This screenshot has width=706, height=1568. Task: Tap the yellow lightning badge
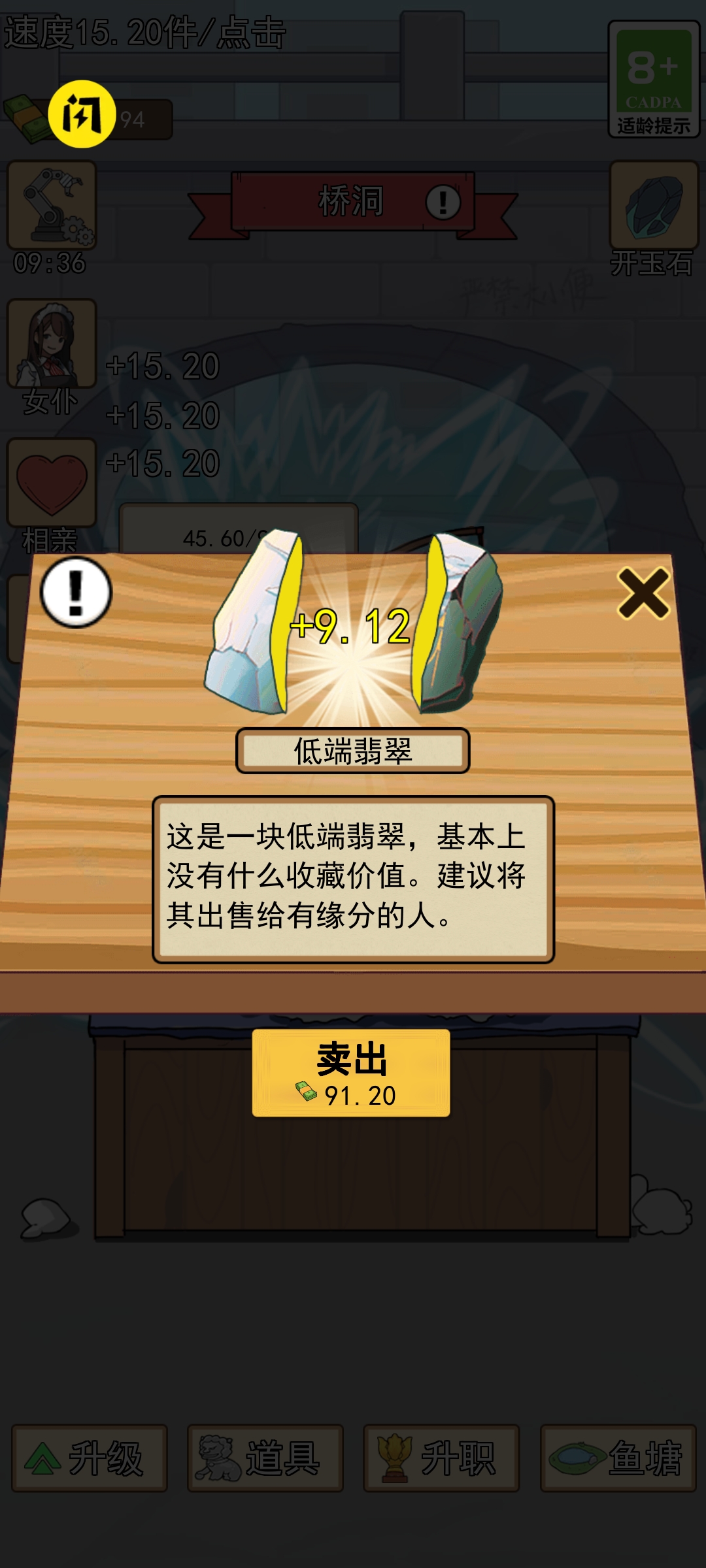click(82, 114)
